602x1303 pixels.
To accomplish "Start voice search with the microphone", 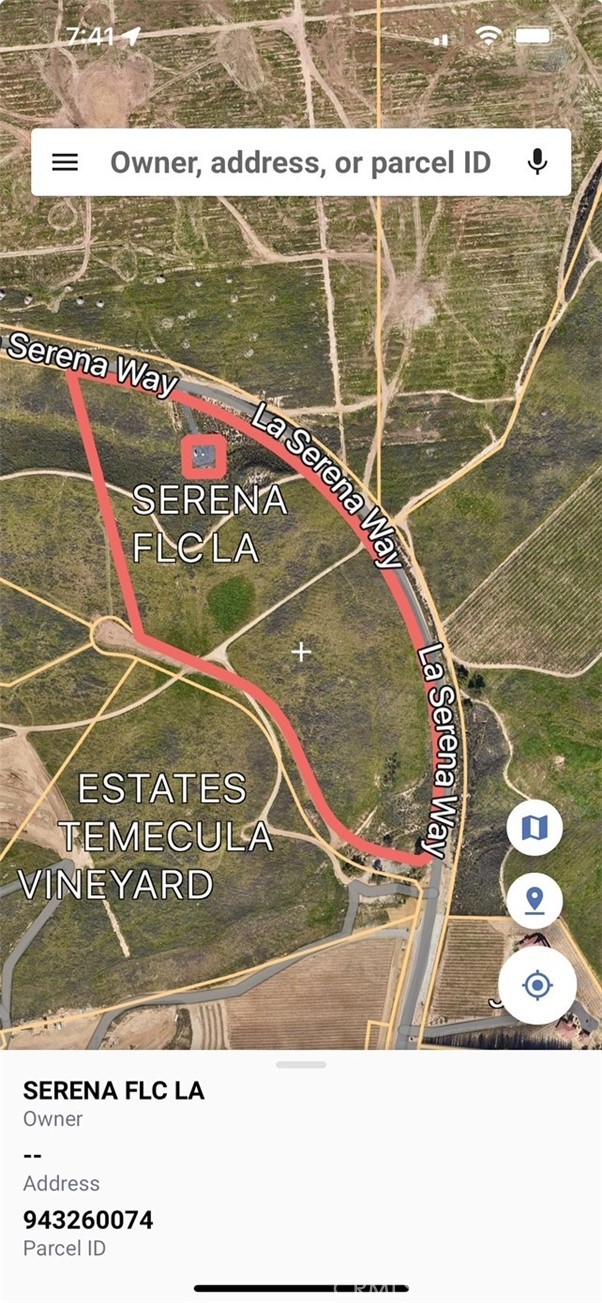I will tap(538, 162).
